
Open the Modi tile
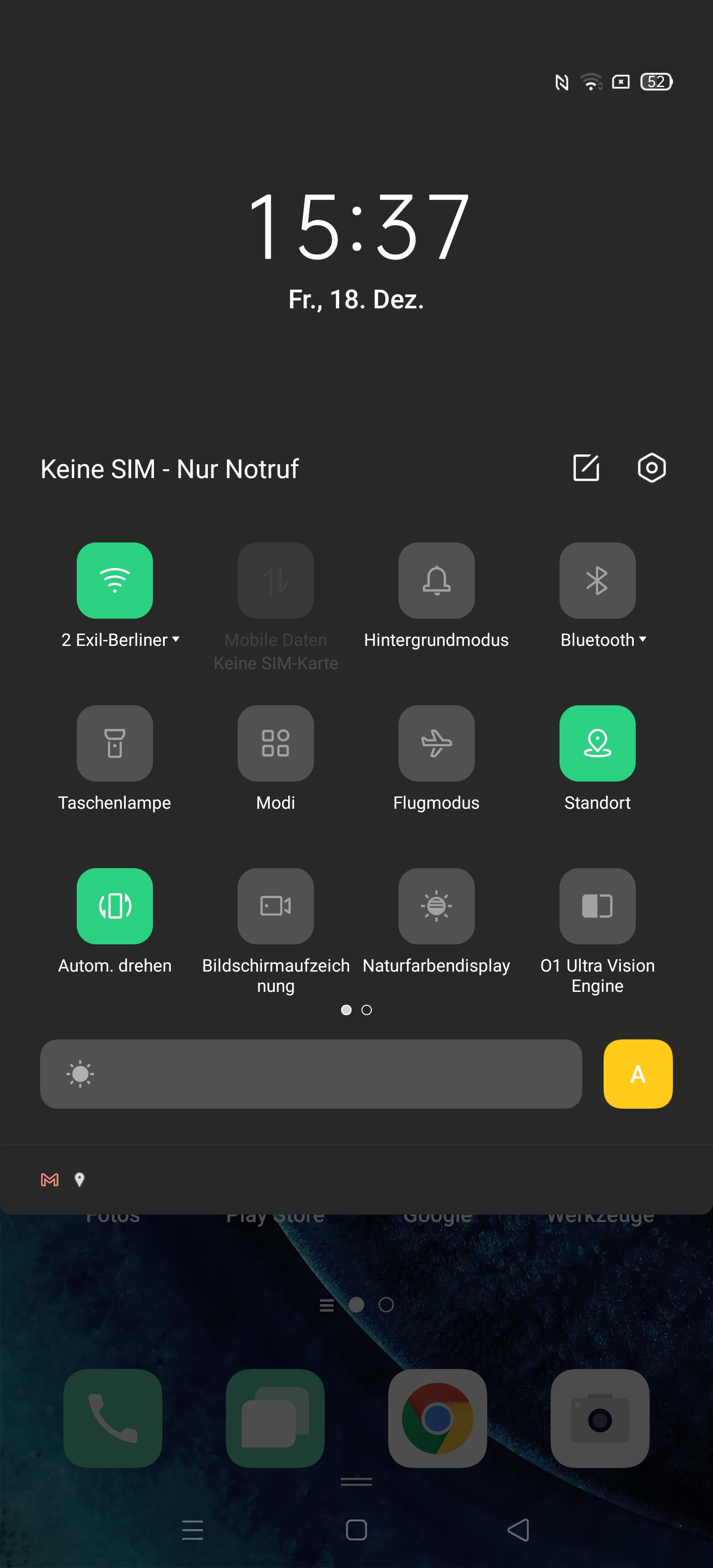(275, 742)
